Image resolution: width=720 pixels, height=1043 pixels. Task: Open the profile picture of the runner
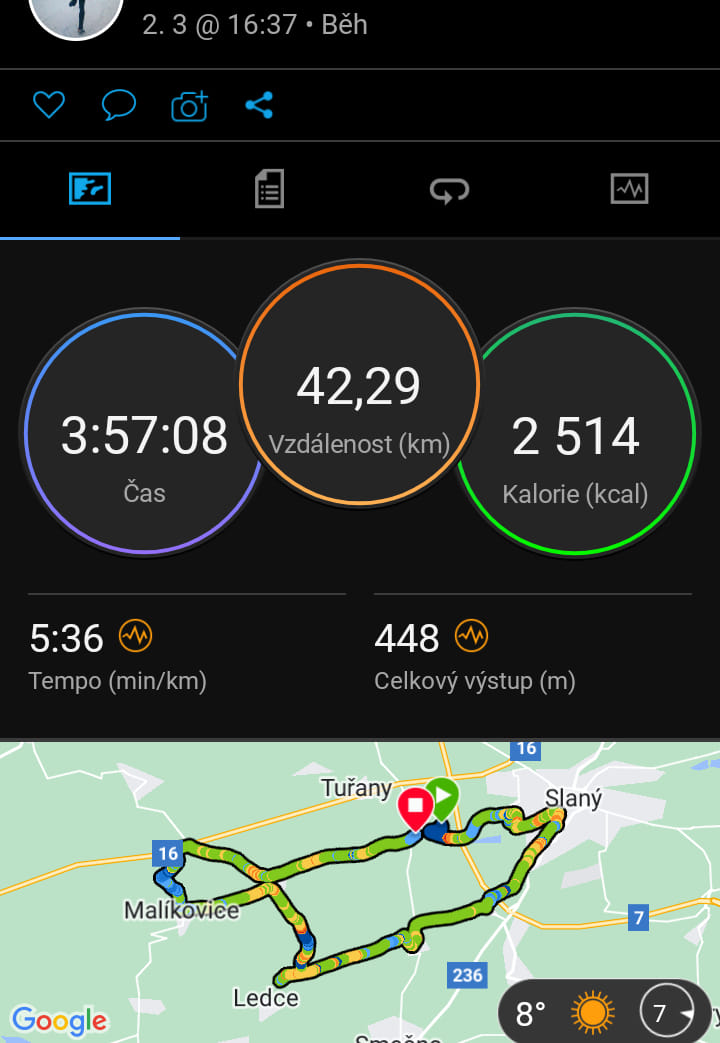click(x=76, y=15)
